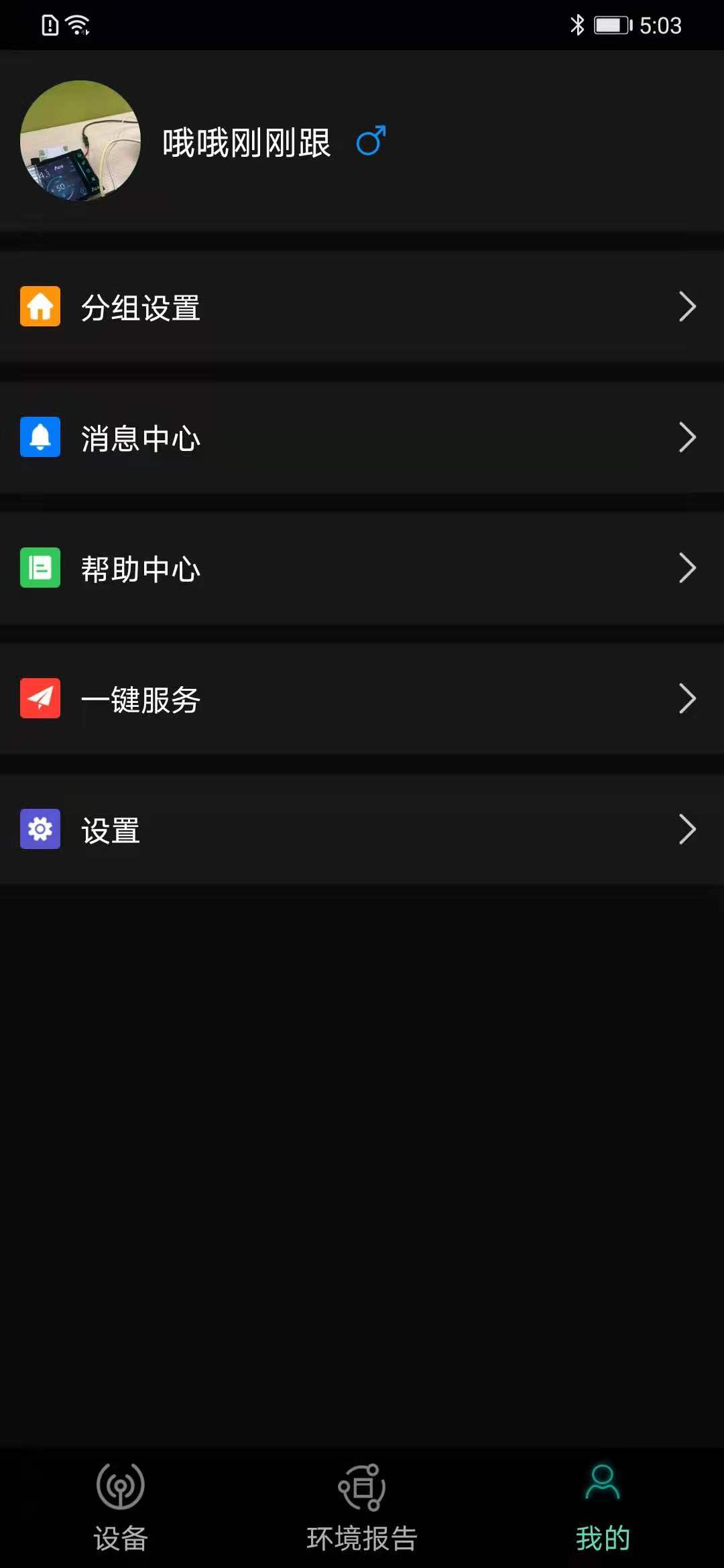Click the 设置 gear icon
Image resolution: width=724 pixels, height=1568 pixels.
pyautogui.click(x=40, y=829)
